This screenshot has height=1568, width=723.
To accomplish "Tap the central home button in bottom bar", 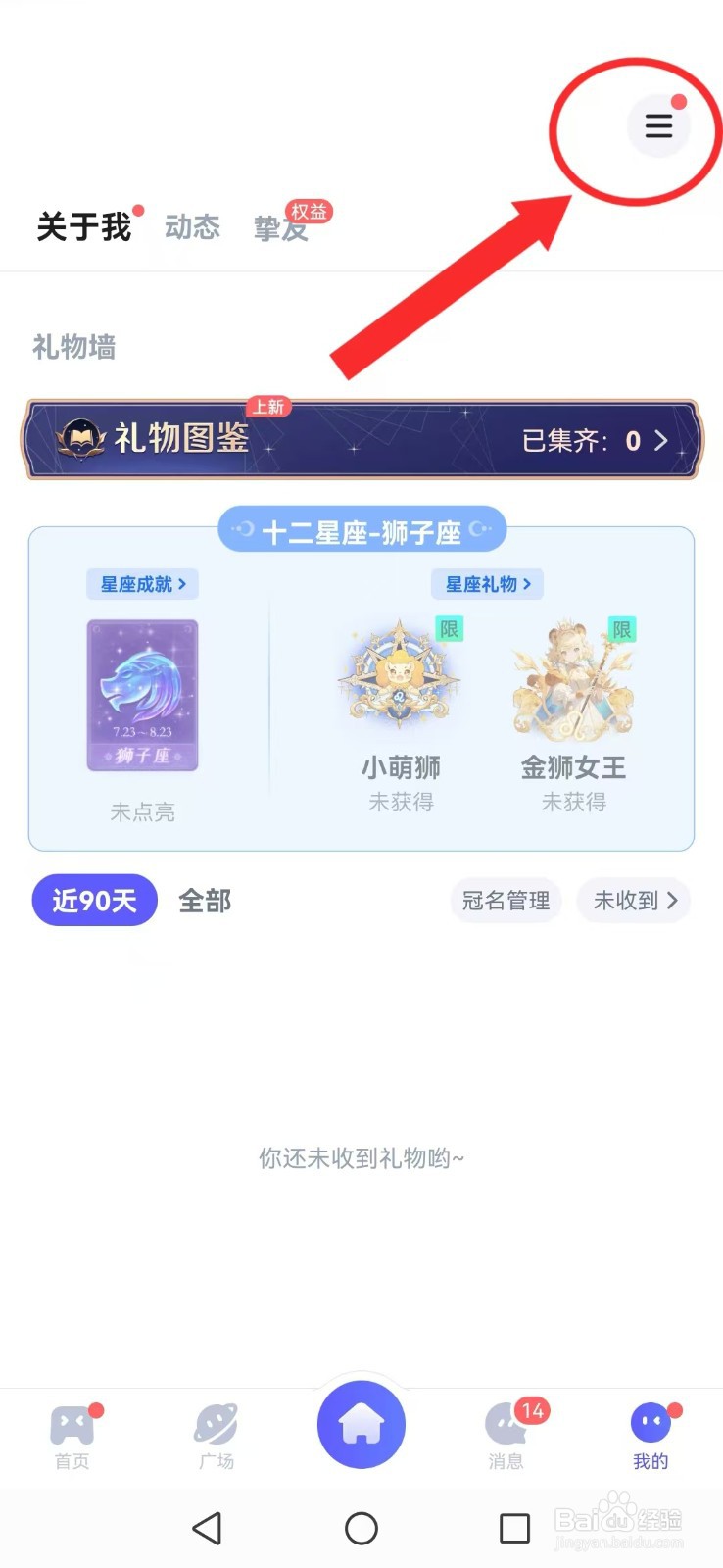I will 361,1426.
